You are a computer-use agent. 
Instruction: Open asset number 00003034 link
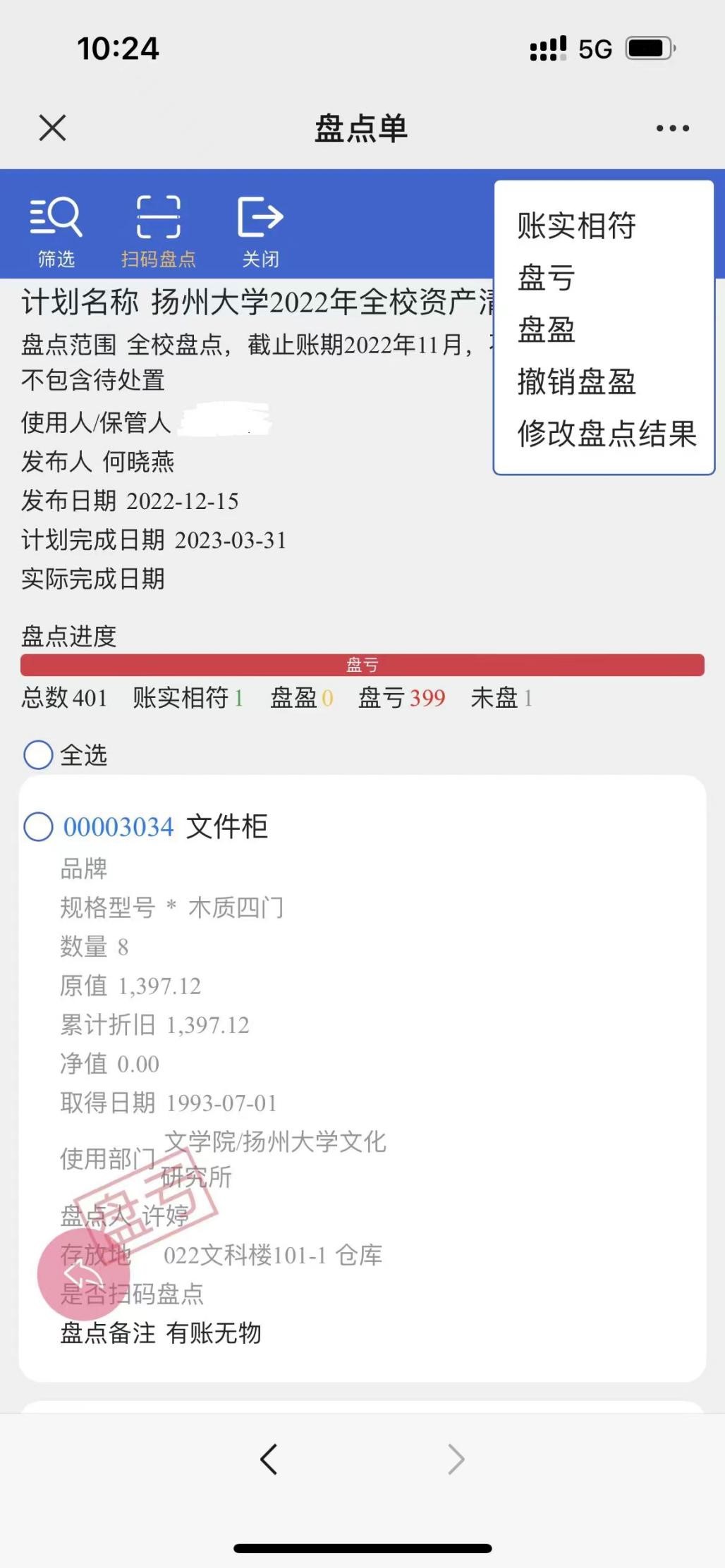(x=118, y=827)
